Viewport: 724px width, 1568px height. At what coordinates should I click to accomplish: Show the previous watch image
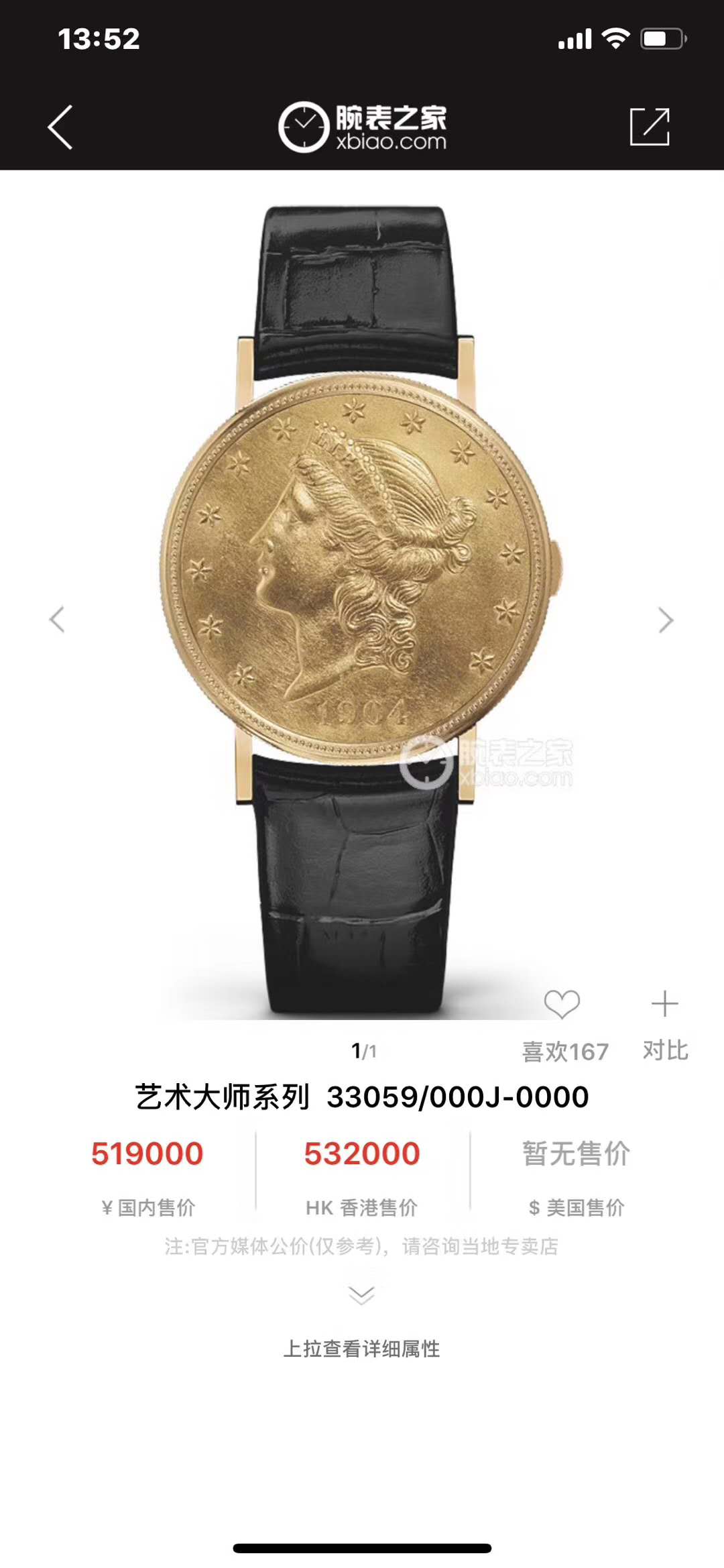tap(58, 619)
